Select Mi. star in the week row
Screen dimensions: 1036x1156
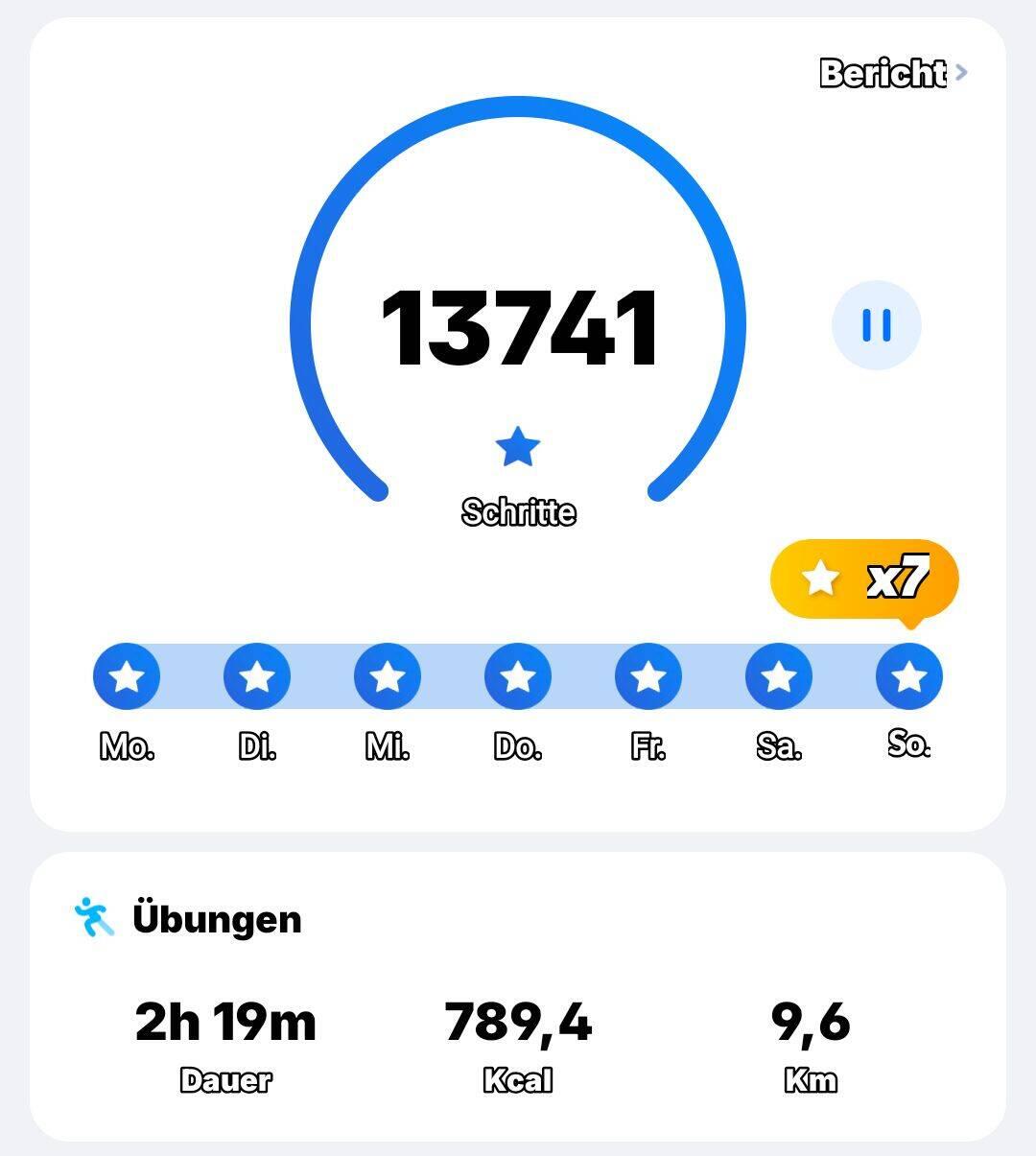pyautogui.click(x=388, y=677)
